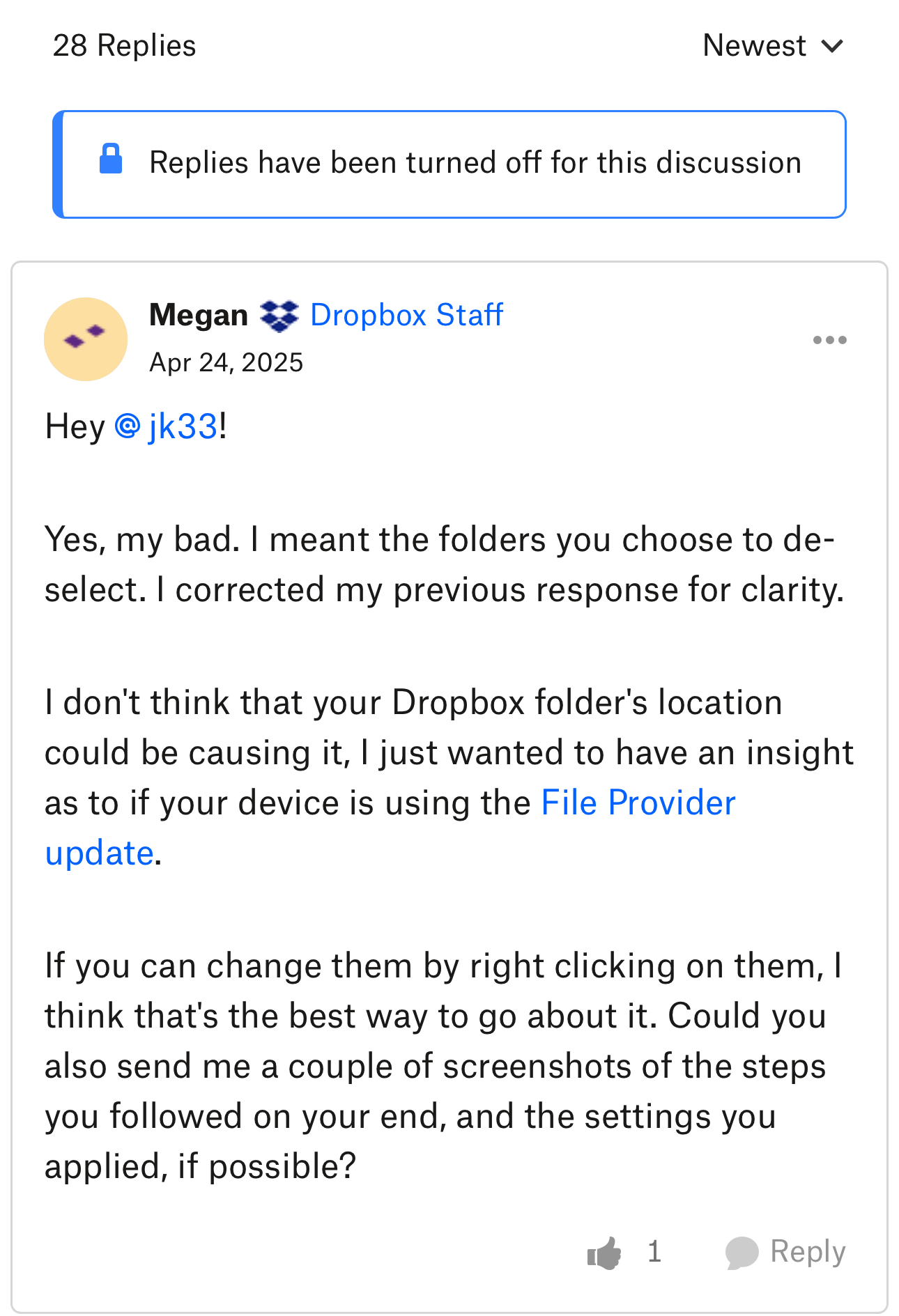The image size is (899, 1316).
Task: Open Megan's profile avatar
Action: 86,339
